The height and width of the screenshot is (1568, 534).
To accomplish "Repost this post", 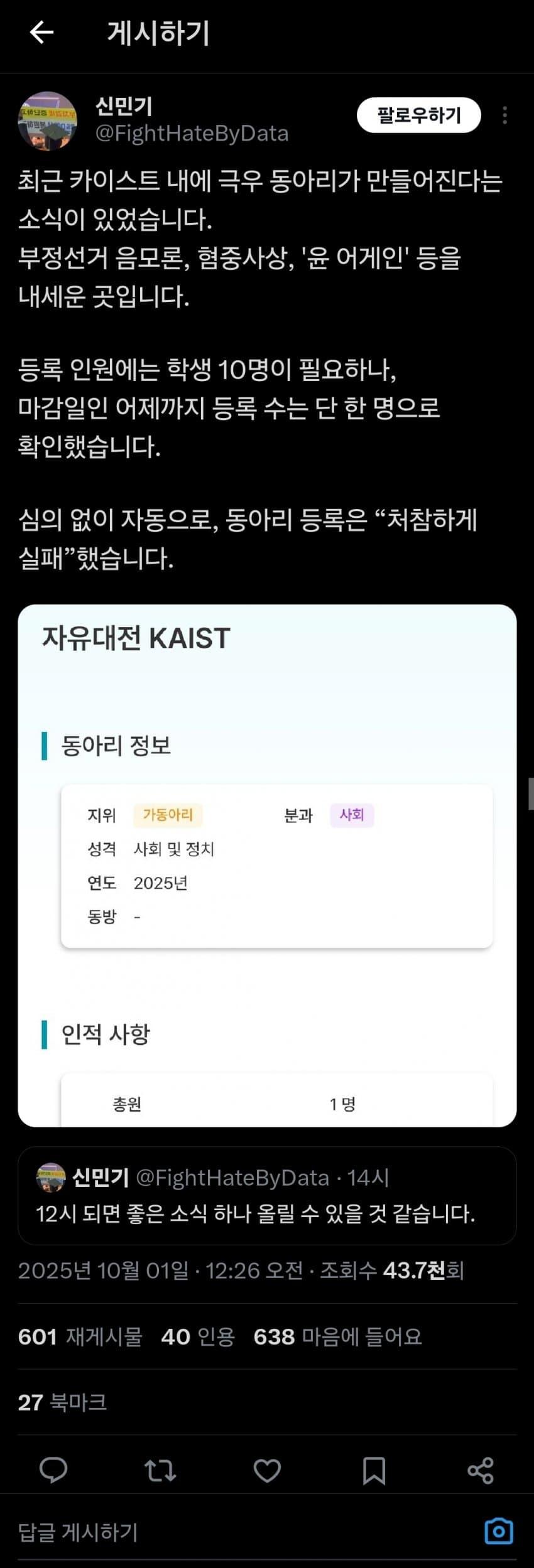I will [x=160, y=1471].
